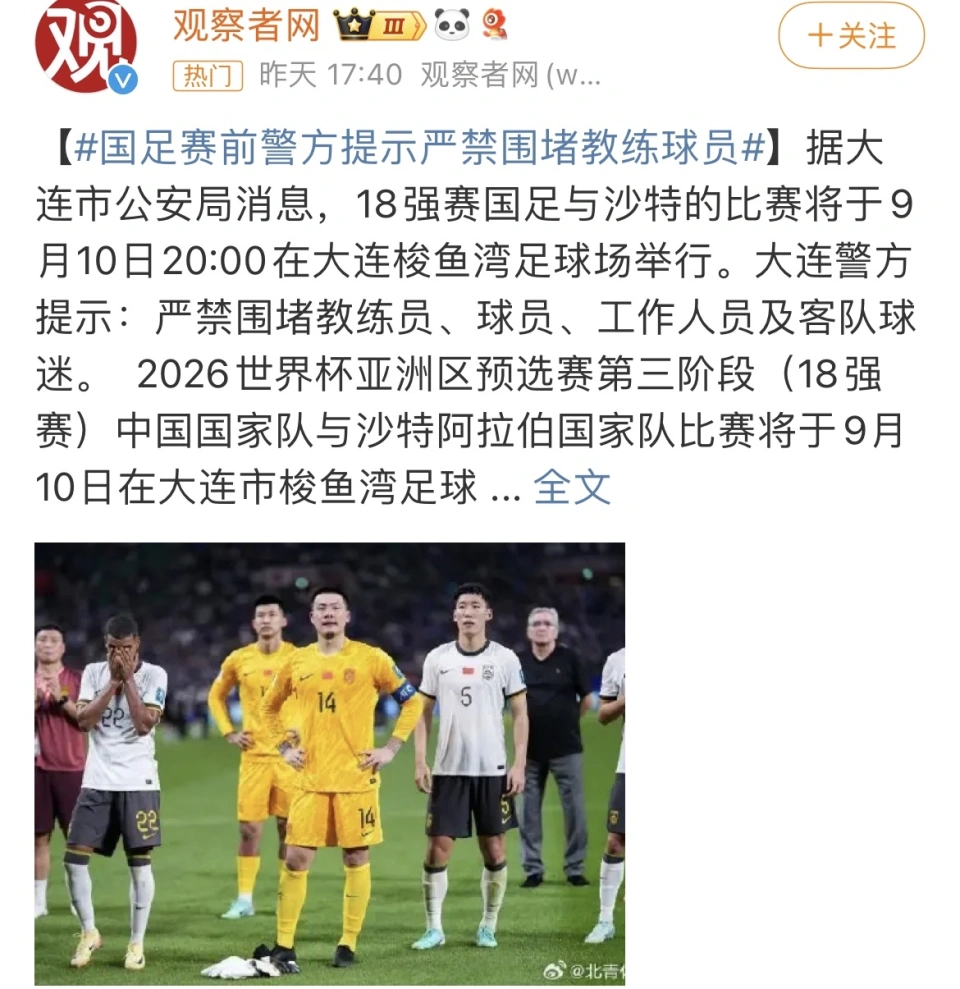Open the 观察者网 account name
960x989 pixels.
pyautogui.click(x=245, y=27)
